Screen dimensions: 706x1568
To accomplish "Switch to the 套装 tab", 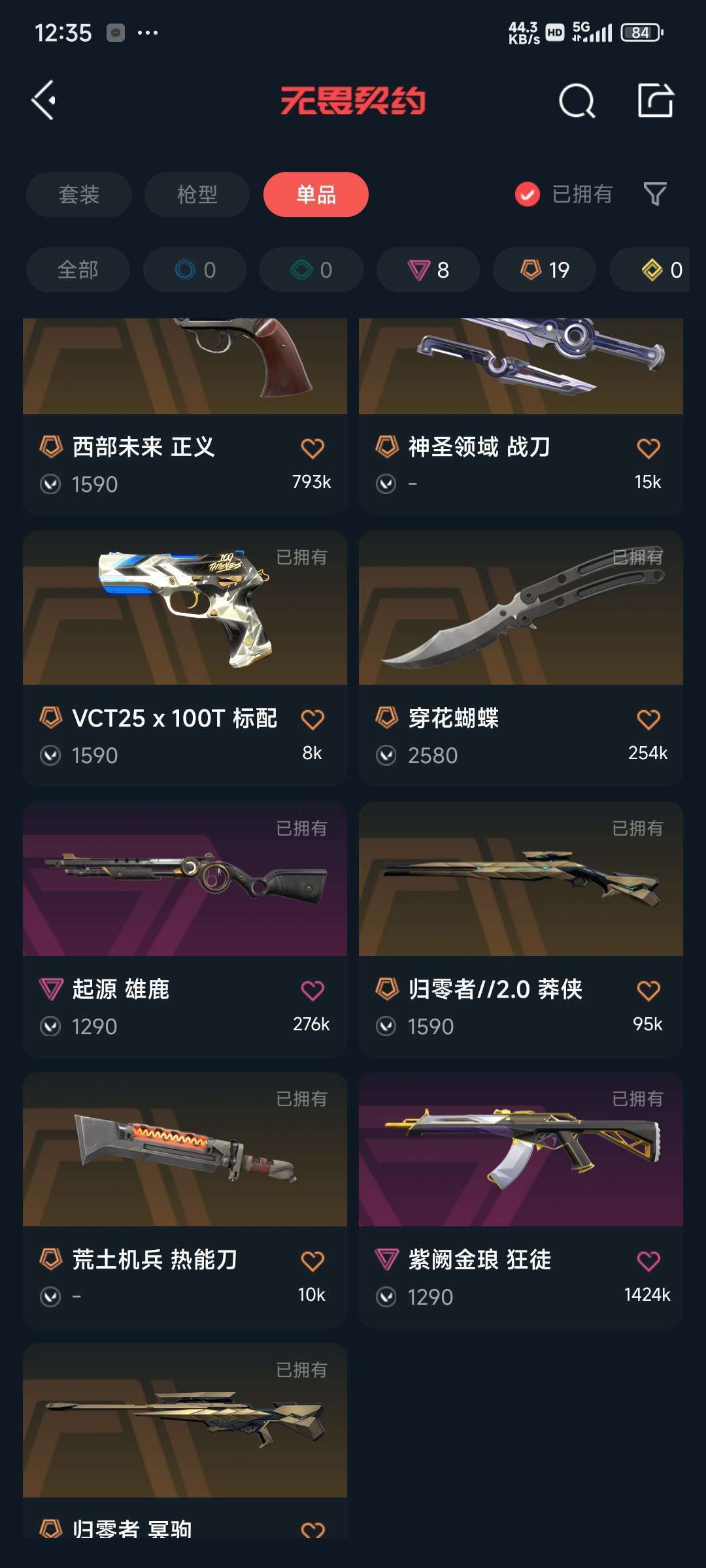I will (x=78, y=194).
